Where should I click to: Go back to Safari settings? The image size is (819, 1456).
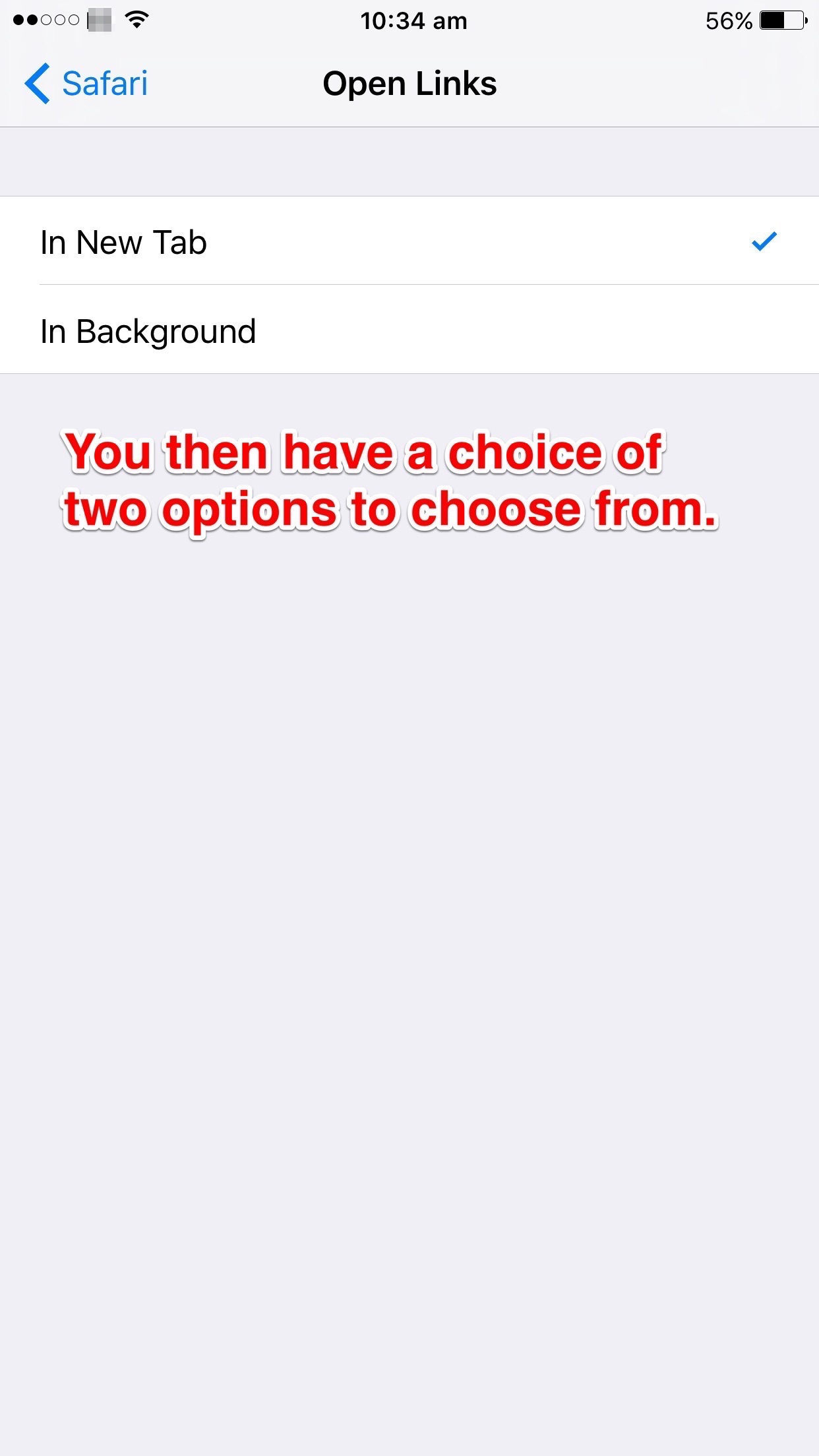[86, 84]
